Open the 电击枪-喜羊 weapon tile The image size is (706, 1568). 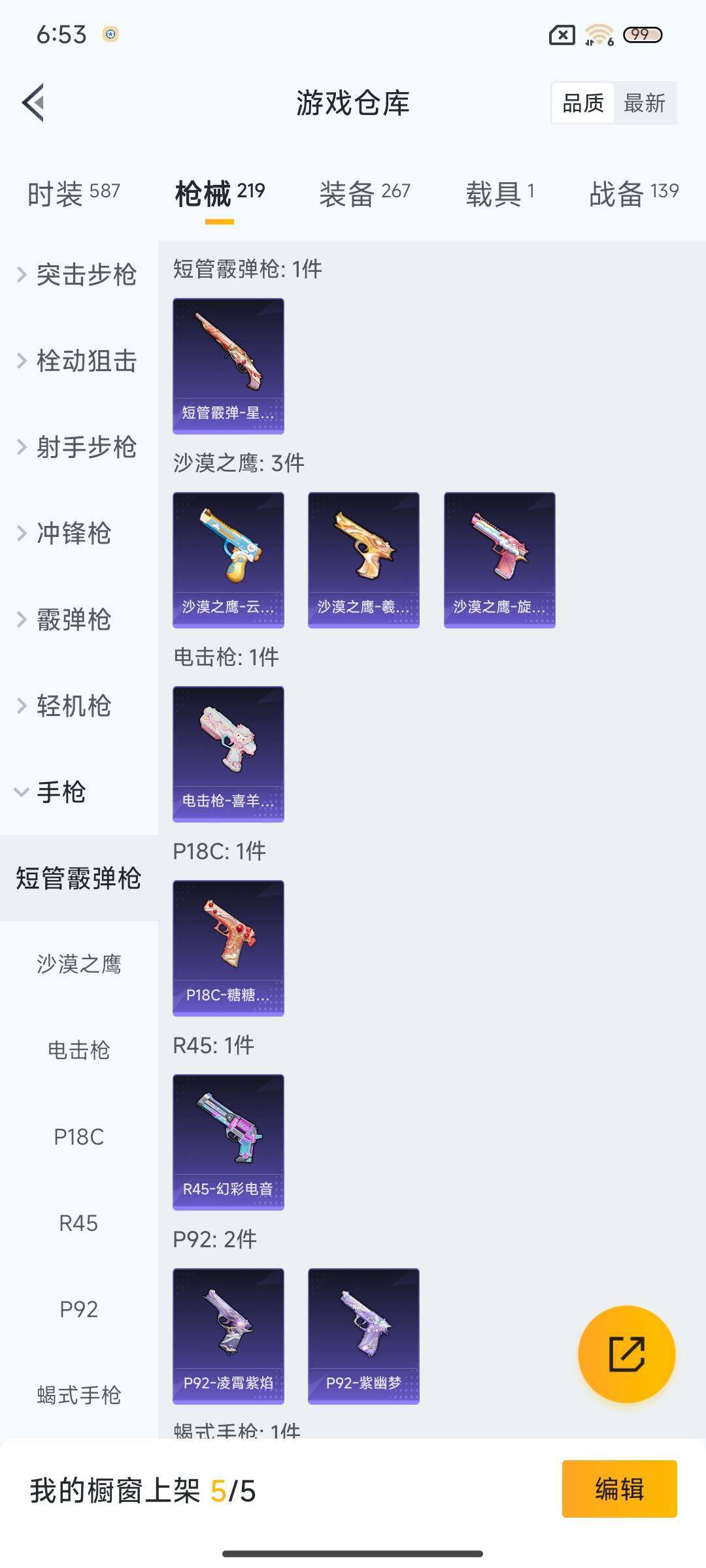click(x=228, y=754)
